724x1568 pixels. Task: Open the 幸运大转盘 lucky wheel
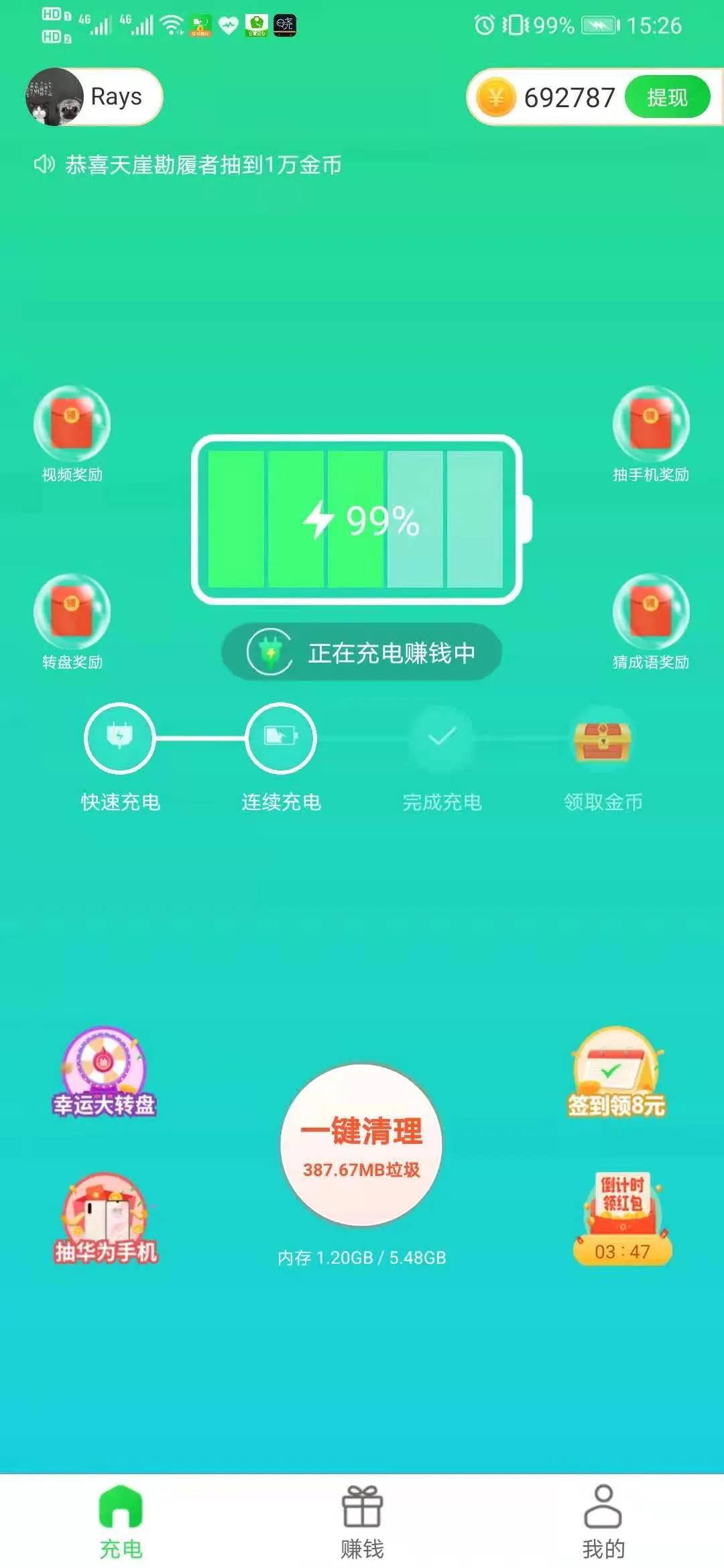click(104, 1072)
